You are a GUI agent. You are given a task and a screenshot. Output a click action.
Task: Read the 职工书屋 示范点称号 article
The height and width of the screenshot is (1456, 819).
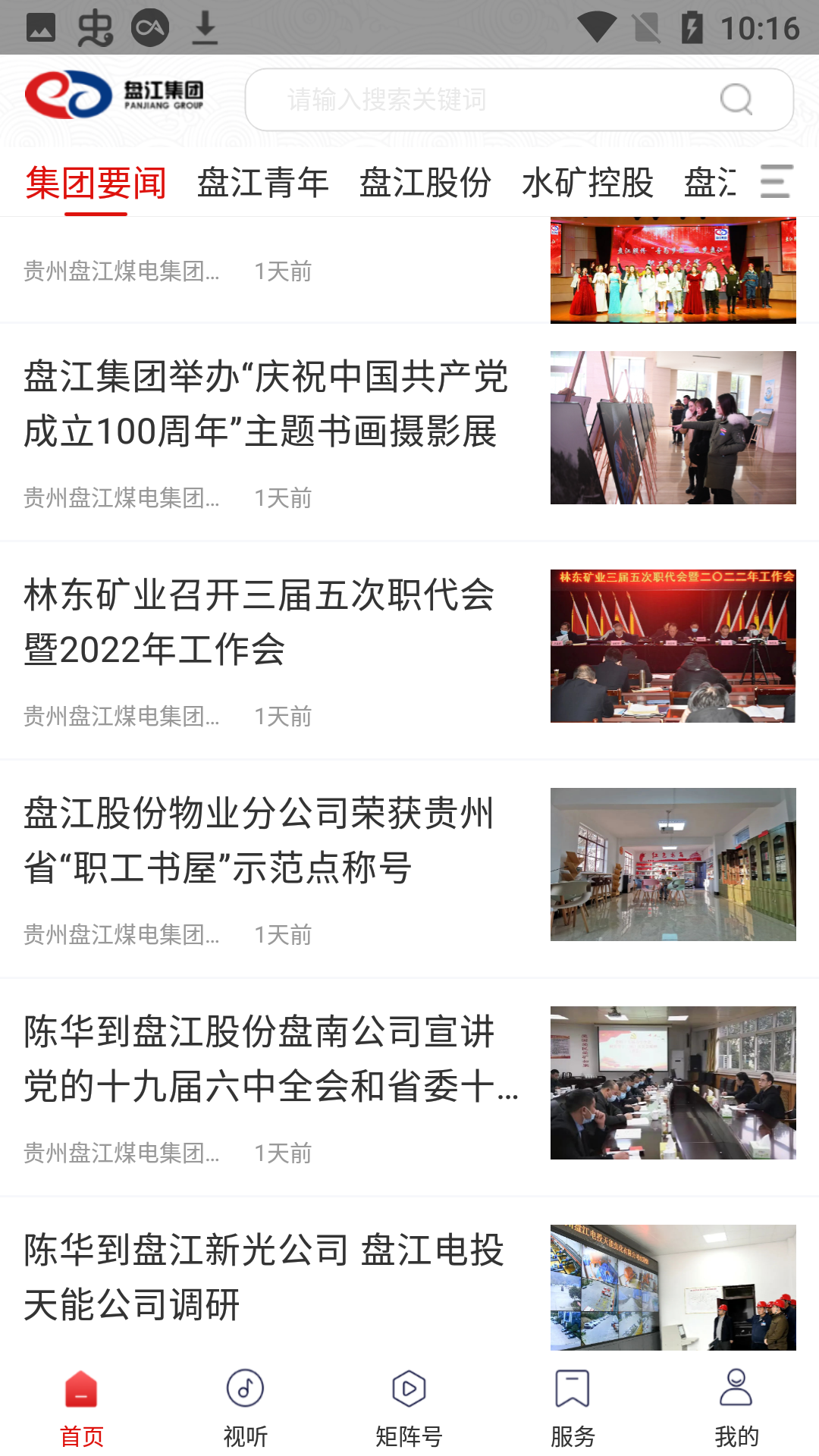pyautogui.click(x=259, y=840)
